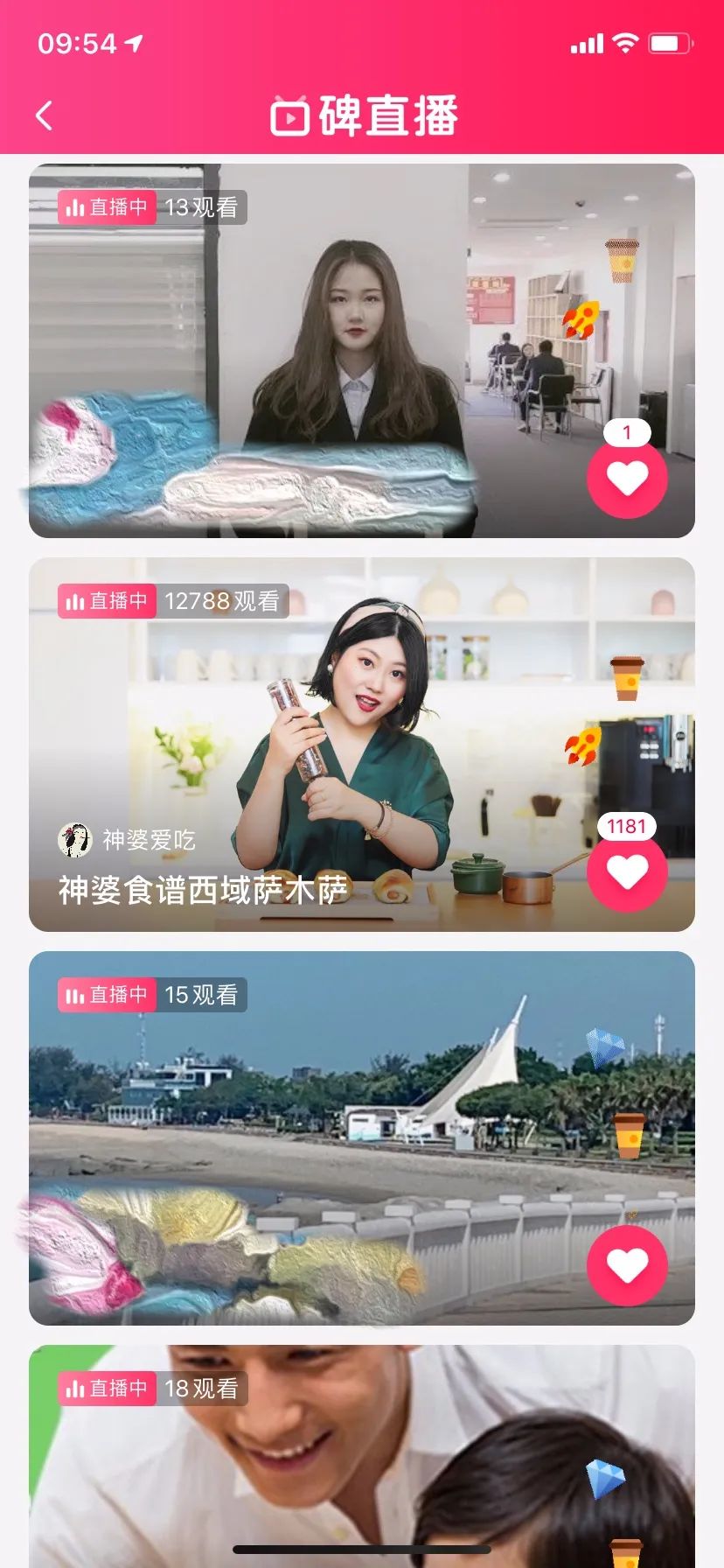
Task: Like the first stream using its heart button
Action: click(627, 480)
